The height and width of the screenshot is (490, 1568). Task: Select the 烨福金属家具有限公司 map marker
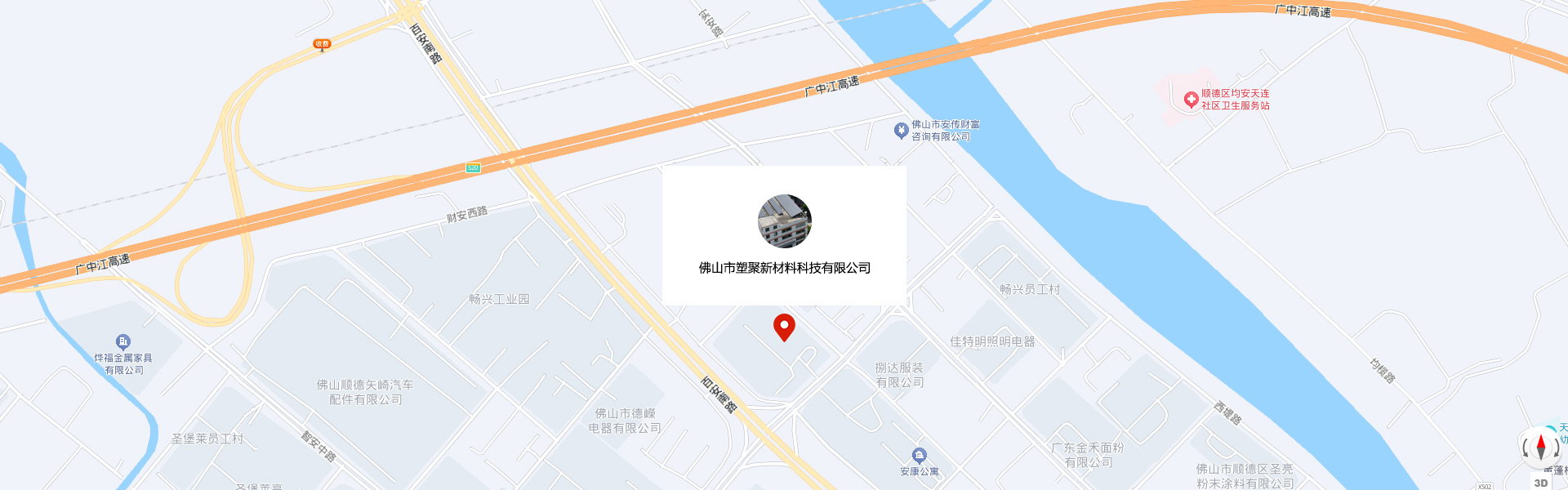point(122,341)
